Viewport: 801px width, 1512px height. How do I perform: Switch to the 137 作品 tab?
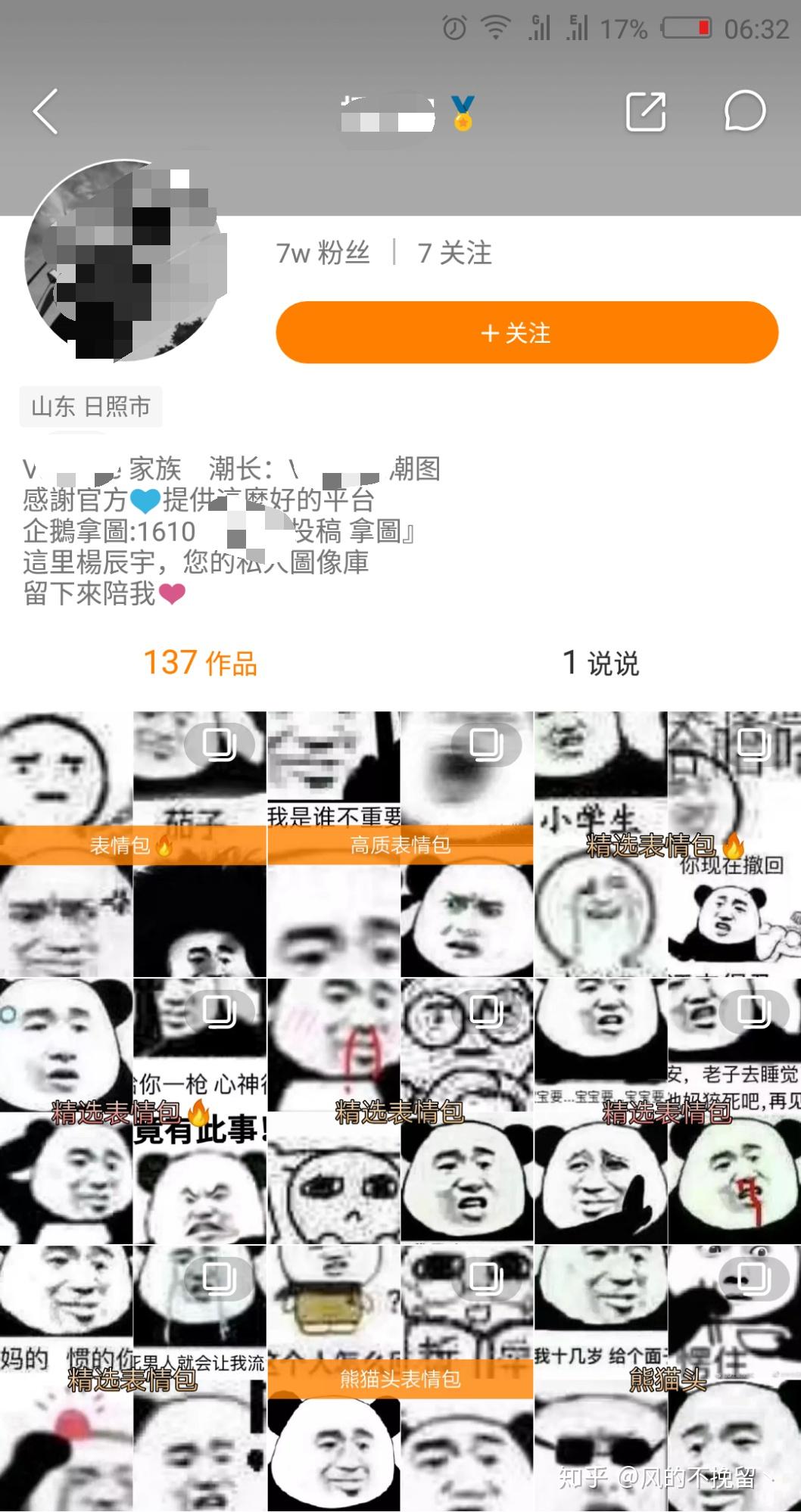click(201, 663)
